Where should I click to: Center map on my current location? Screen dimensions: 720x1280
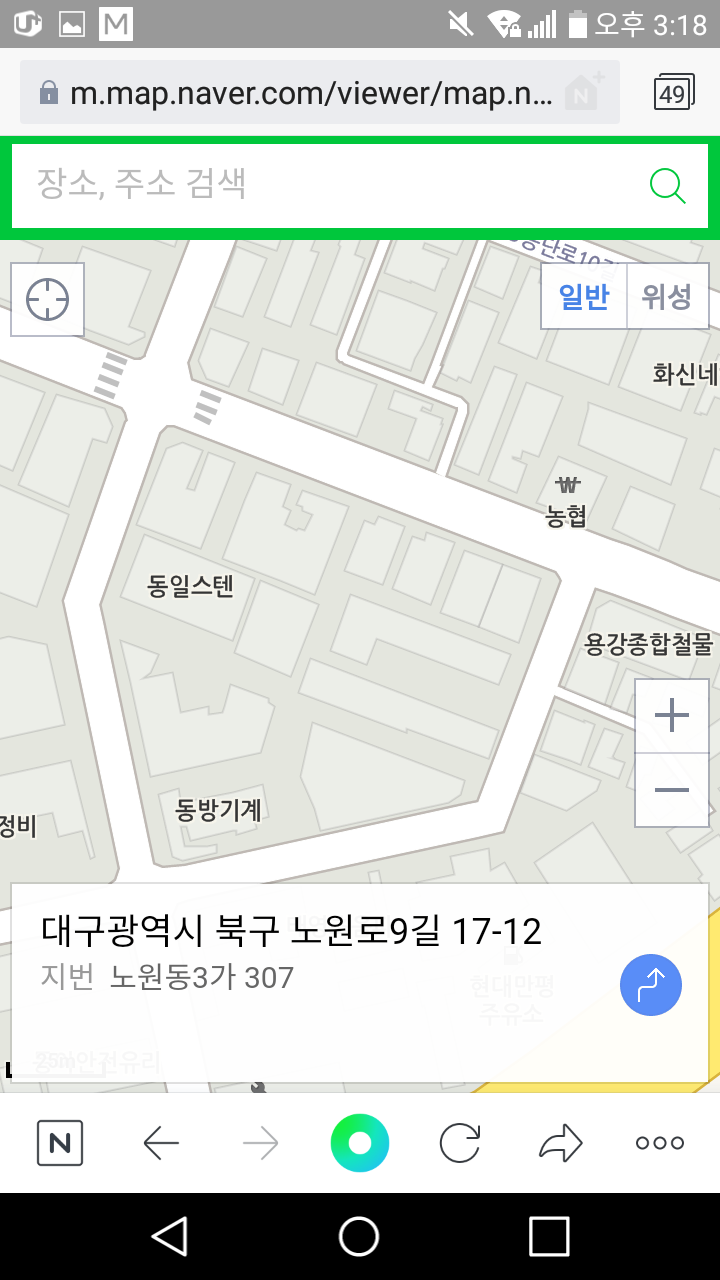47,300
